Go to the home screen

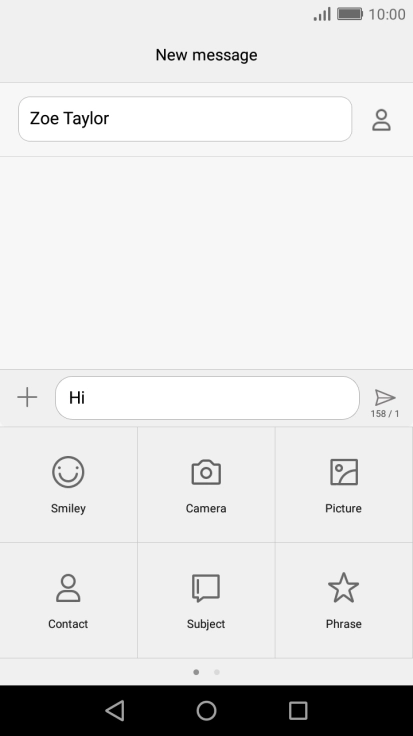206,711
